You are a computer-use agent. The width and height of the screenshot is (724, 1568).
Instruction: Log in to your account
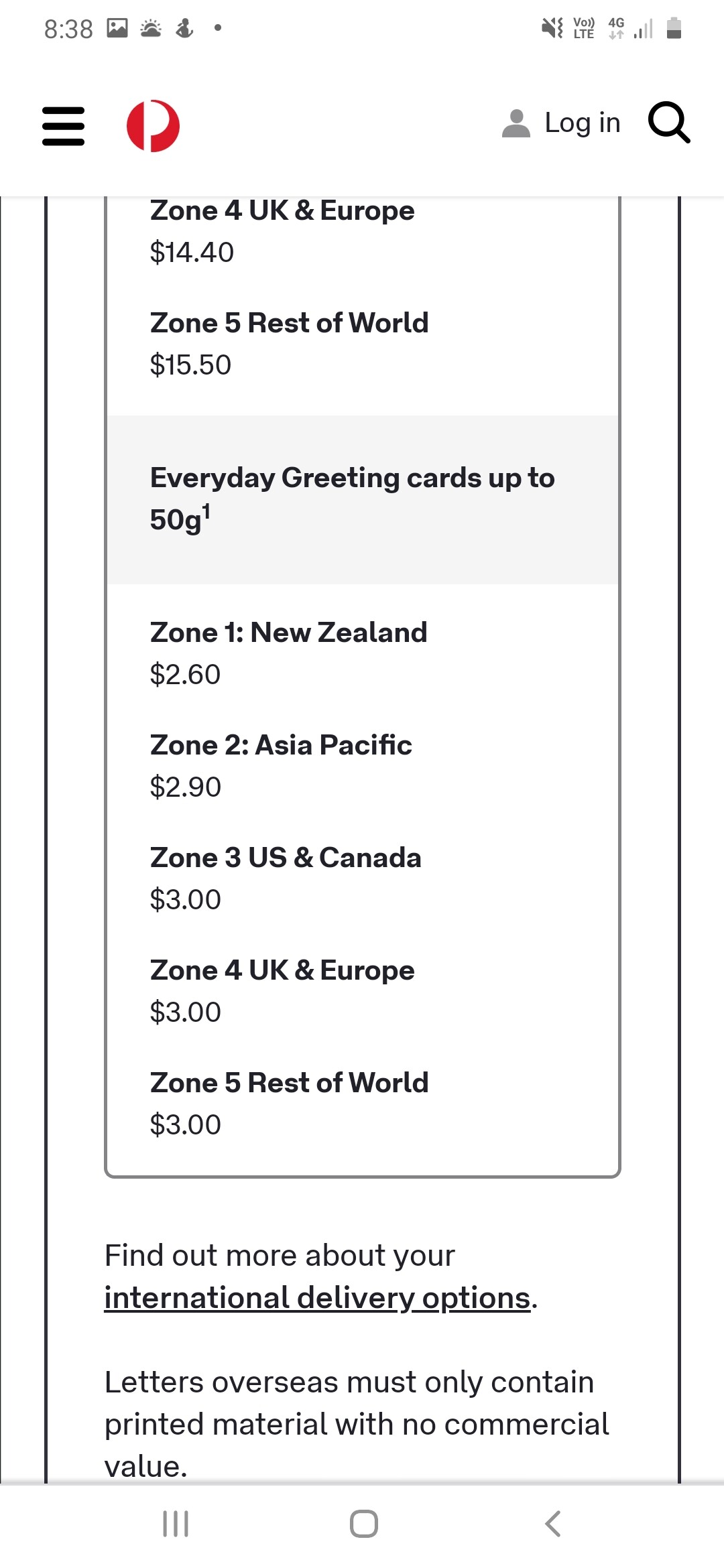point(561,123)
